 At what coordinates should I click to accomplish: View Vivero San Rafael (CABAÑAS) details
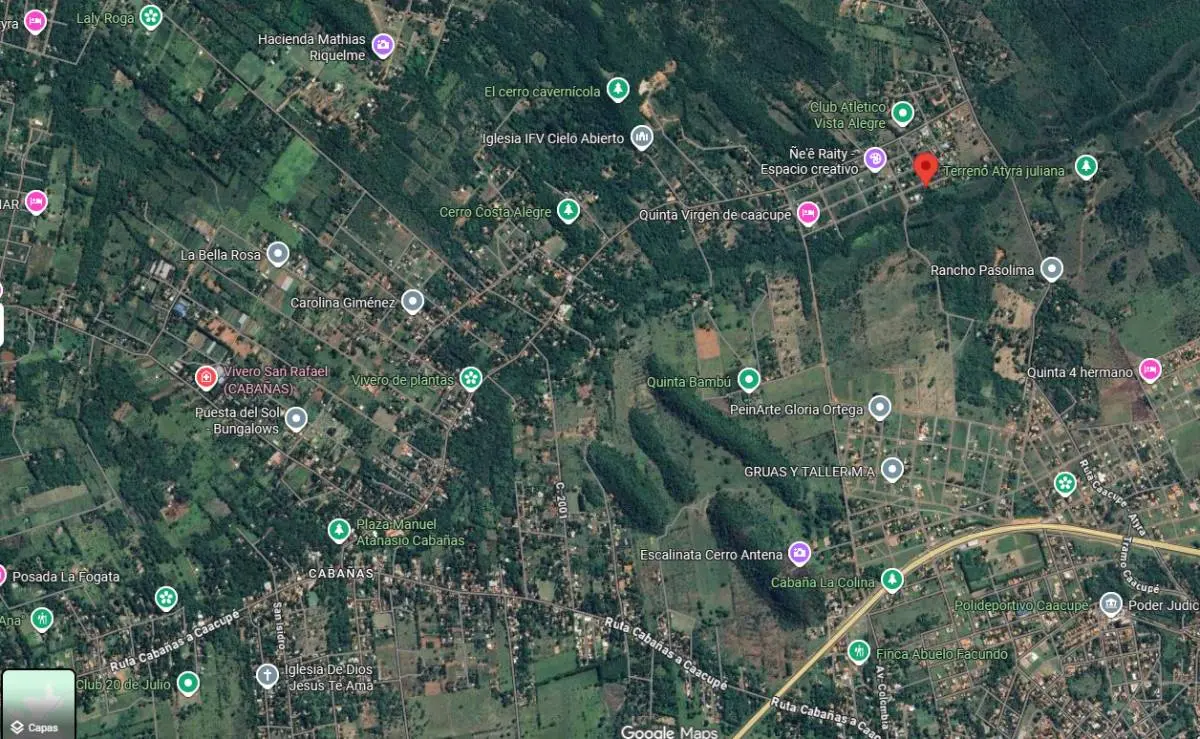205,377
